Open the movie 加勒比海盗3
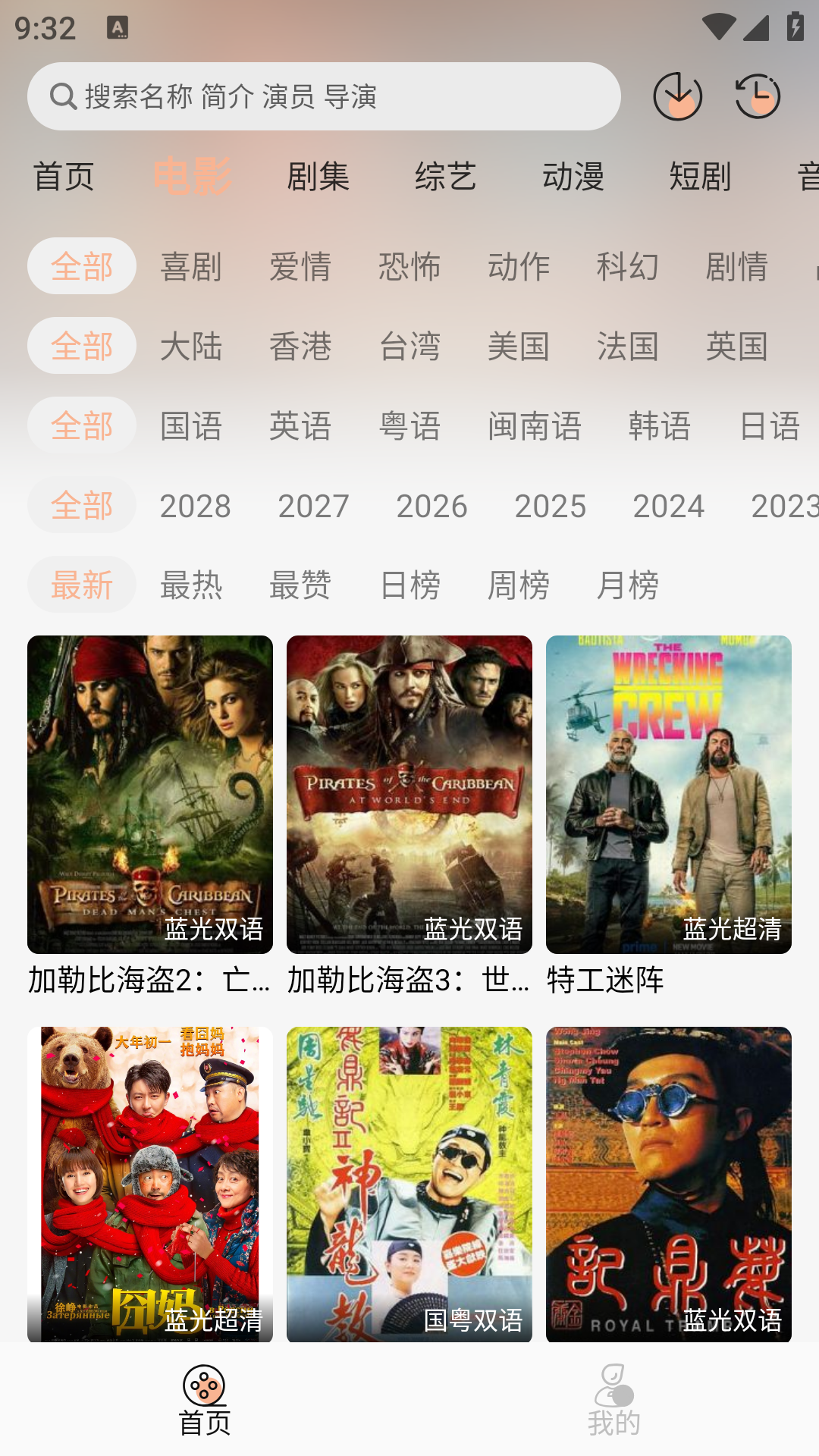 pos(409,795)
